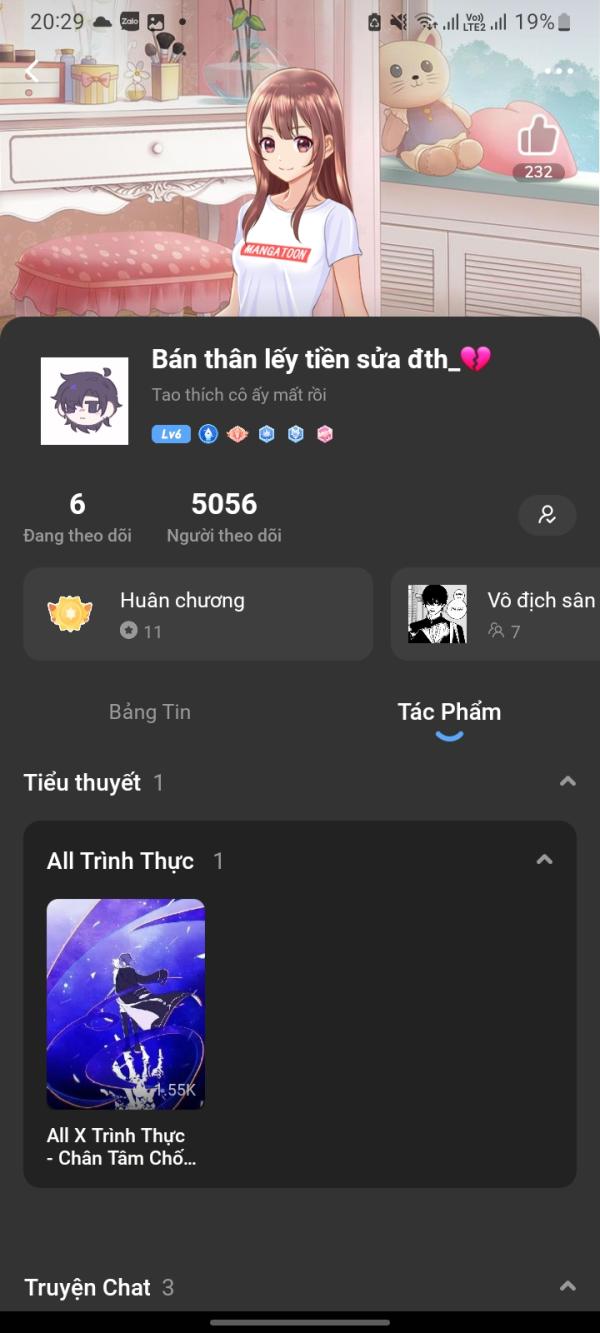View the Đang theo dõi list
600x1333 pixels.
77,517
